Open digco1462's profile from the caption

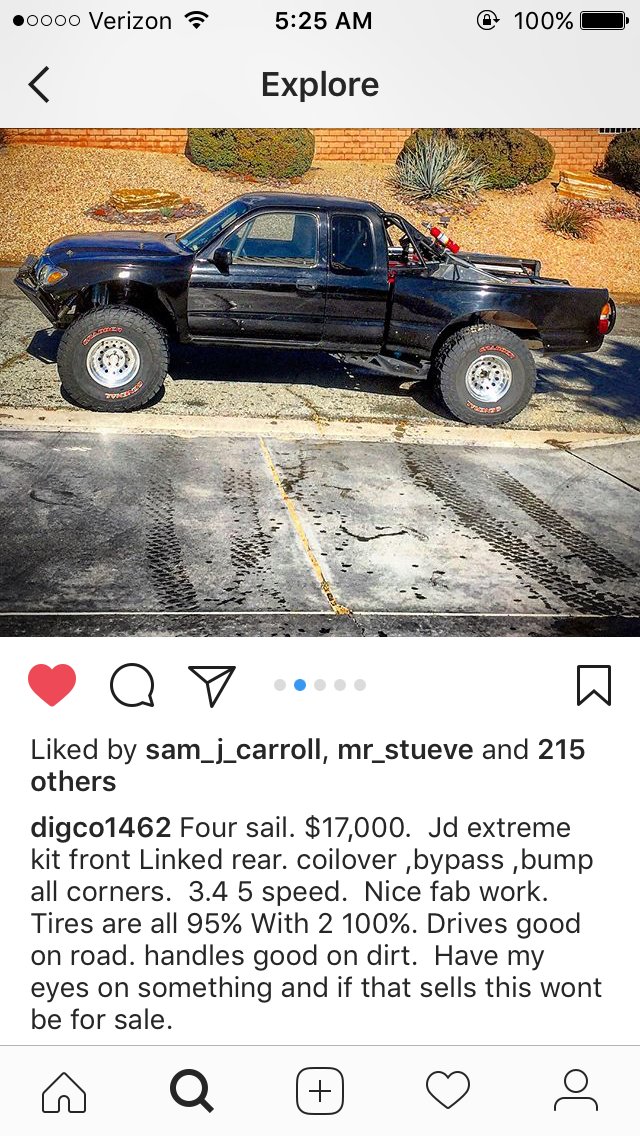tap(101, 827)
